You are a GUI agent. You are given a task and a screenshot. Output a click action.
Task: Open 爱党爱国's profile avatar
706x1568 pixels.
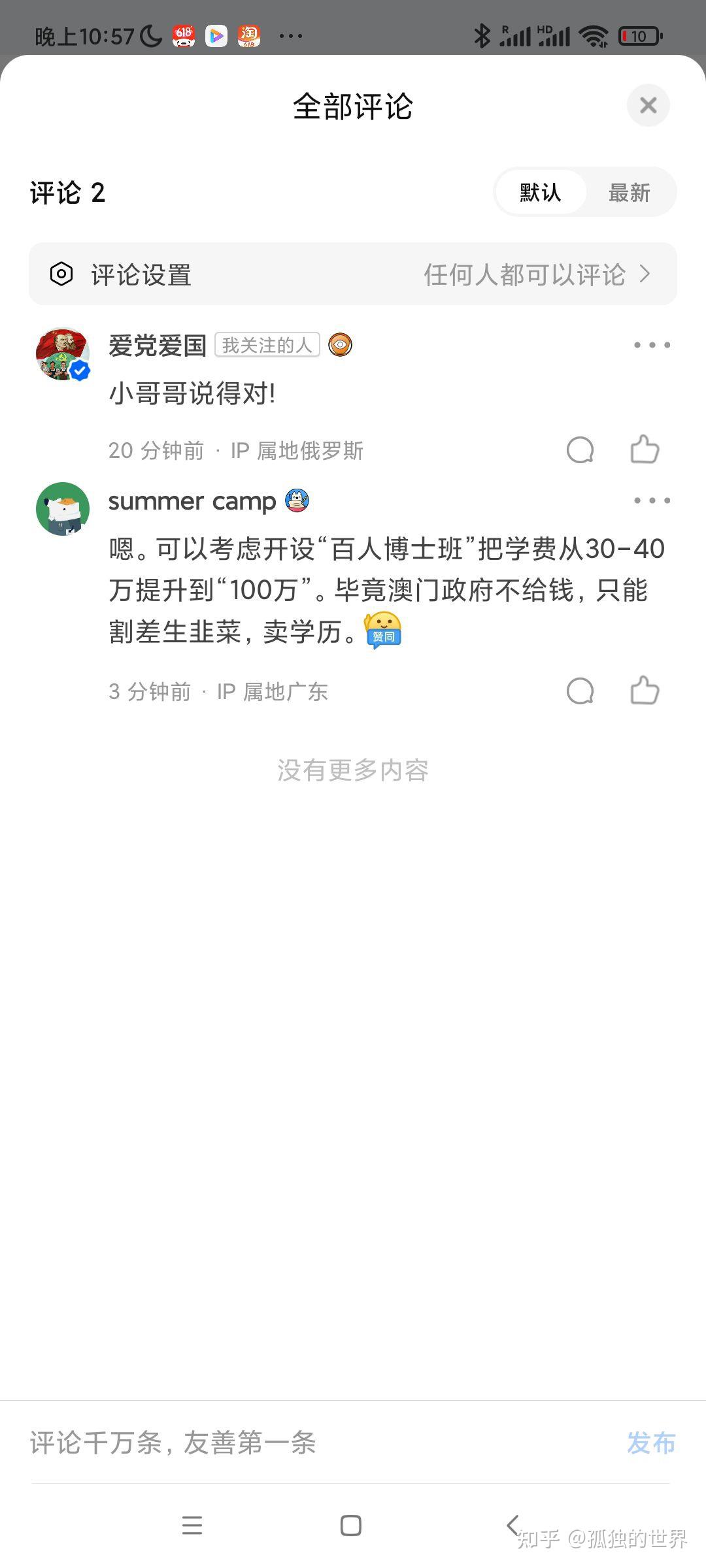pyautogui.click(x=62, y=354)
